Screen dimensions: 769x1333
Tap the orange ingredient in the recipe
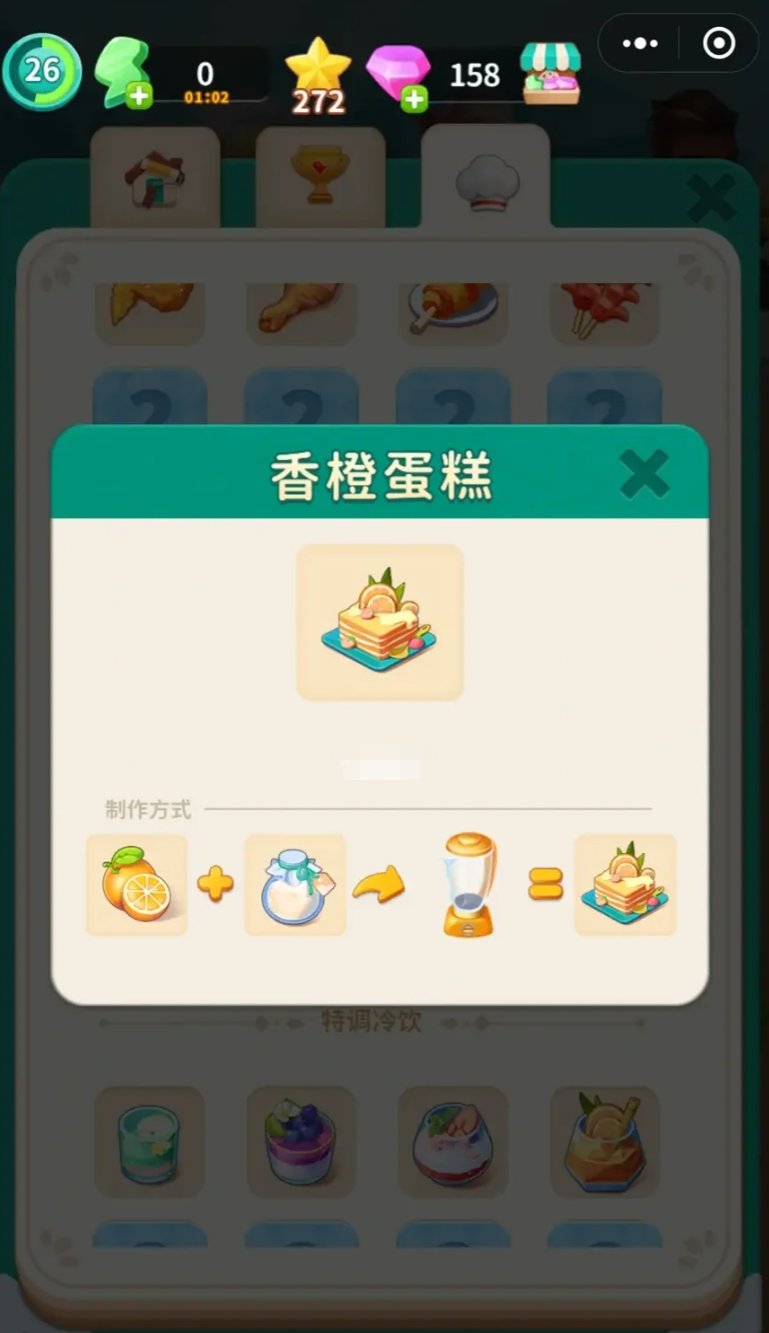(136, 885)
